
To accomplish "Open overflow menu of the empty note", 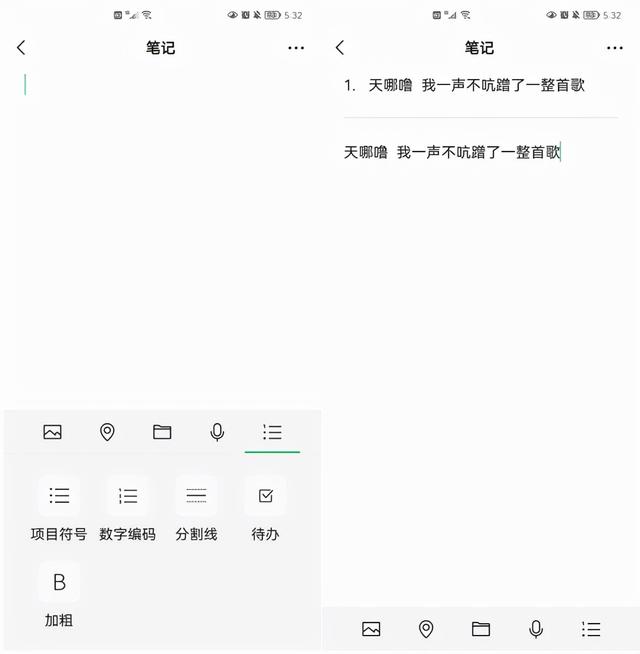I will point(296,48).
